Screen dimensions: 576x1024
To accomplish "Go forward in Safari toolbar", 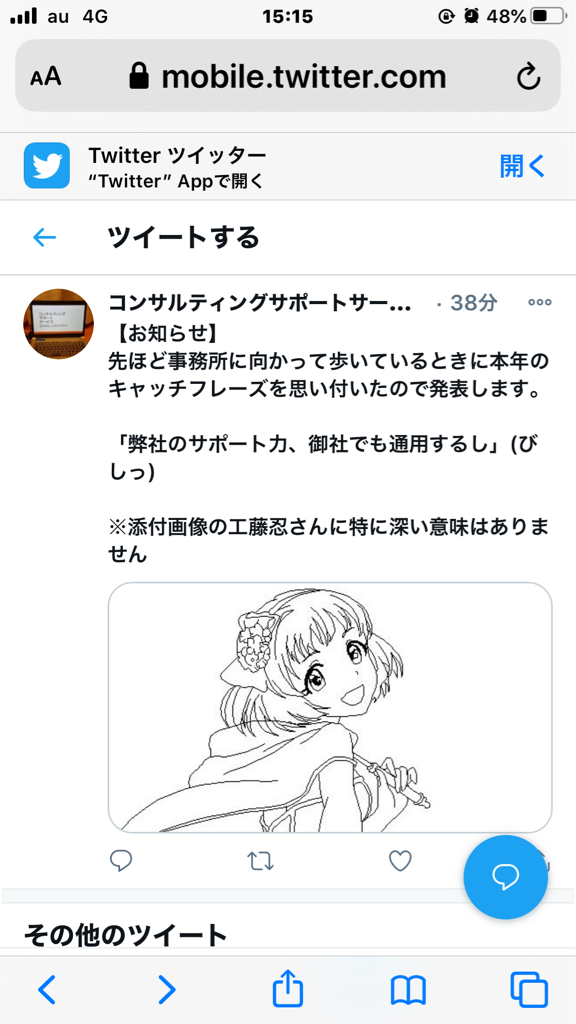I will [x=167, y=990].
